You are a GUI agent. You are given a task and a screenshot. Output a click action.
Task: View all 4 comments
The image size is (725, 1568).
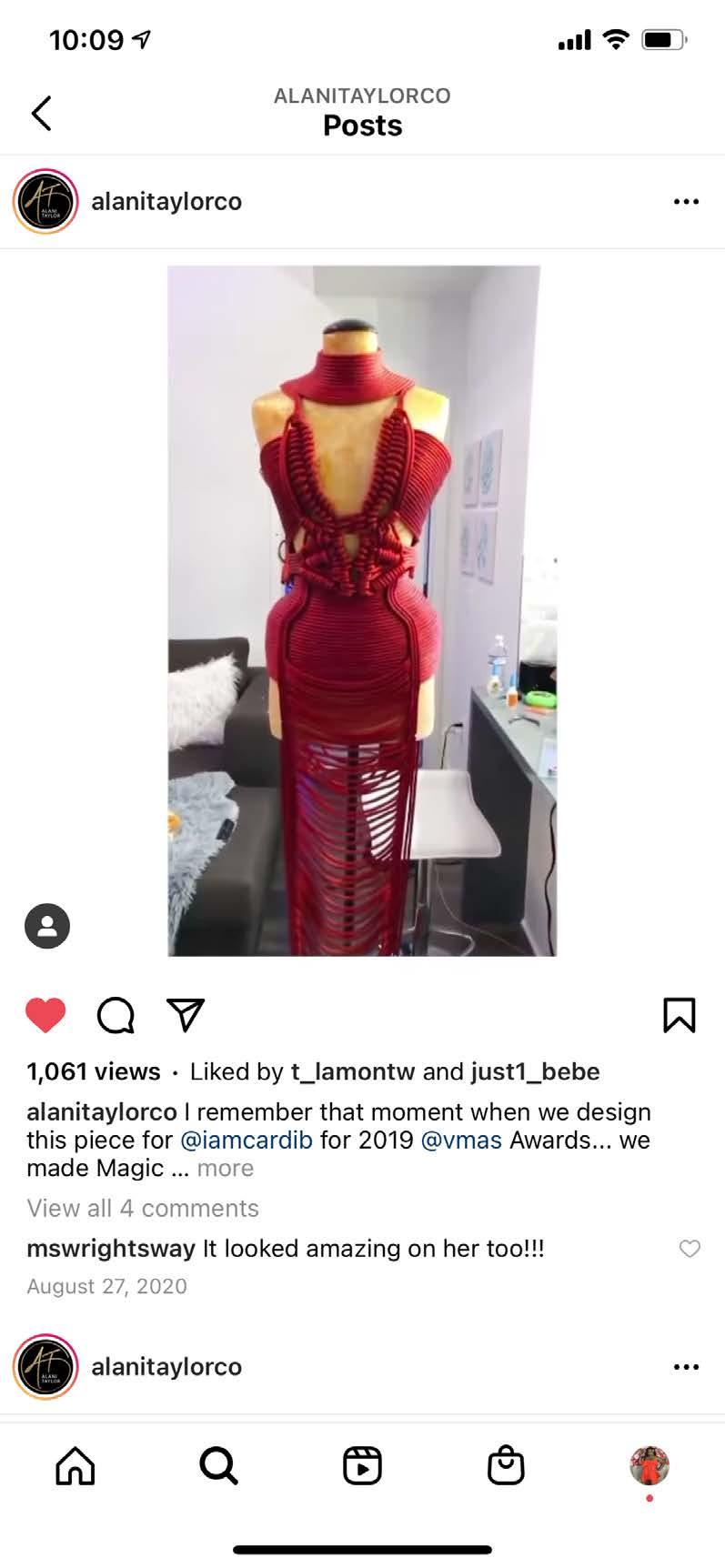pyautogui.click(x=143, y=1208)
